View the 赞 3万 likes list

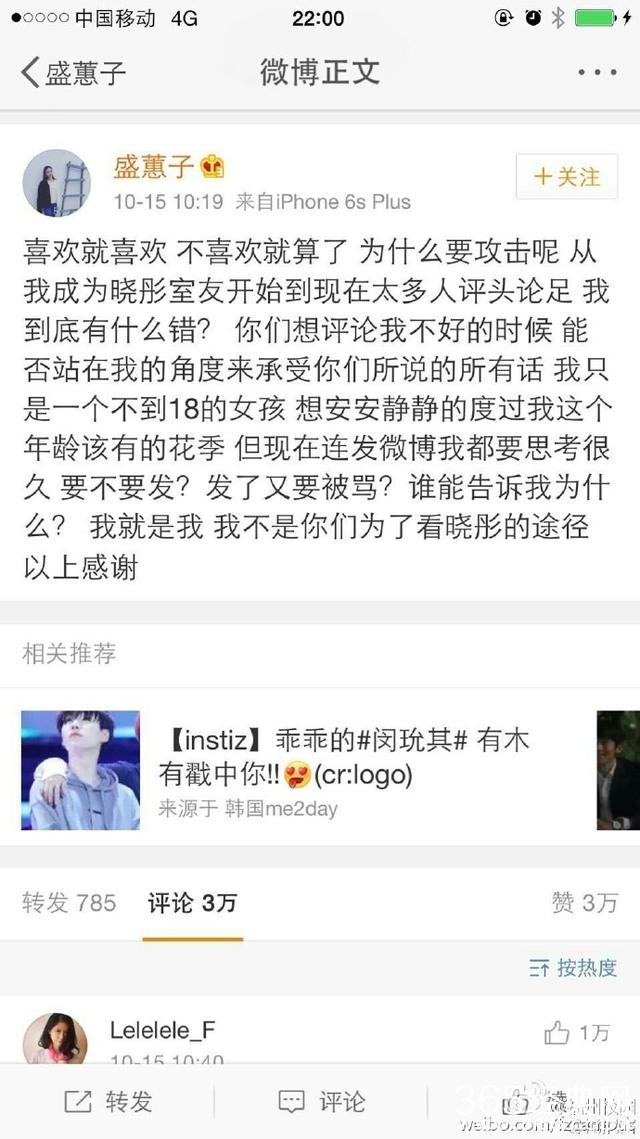pos(584,903)
